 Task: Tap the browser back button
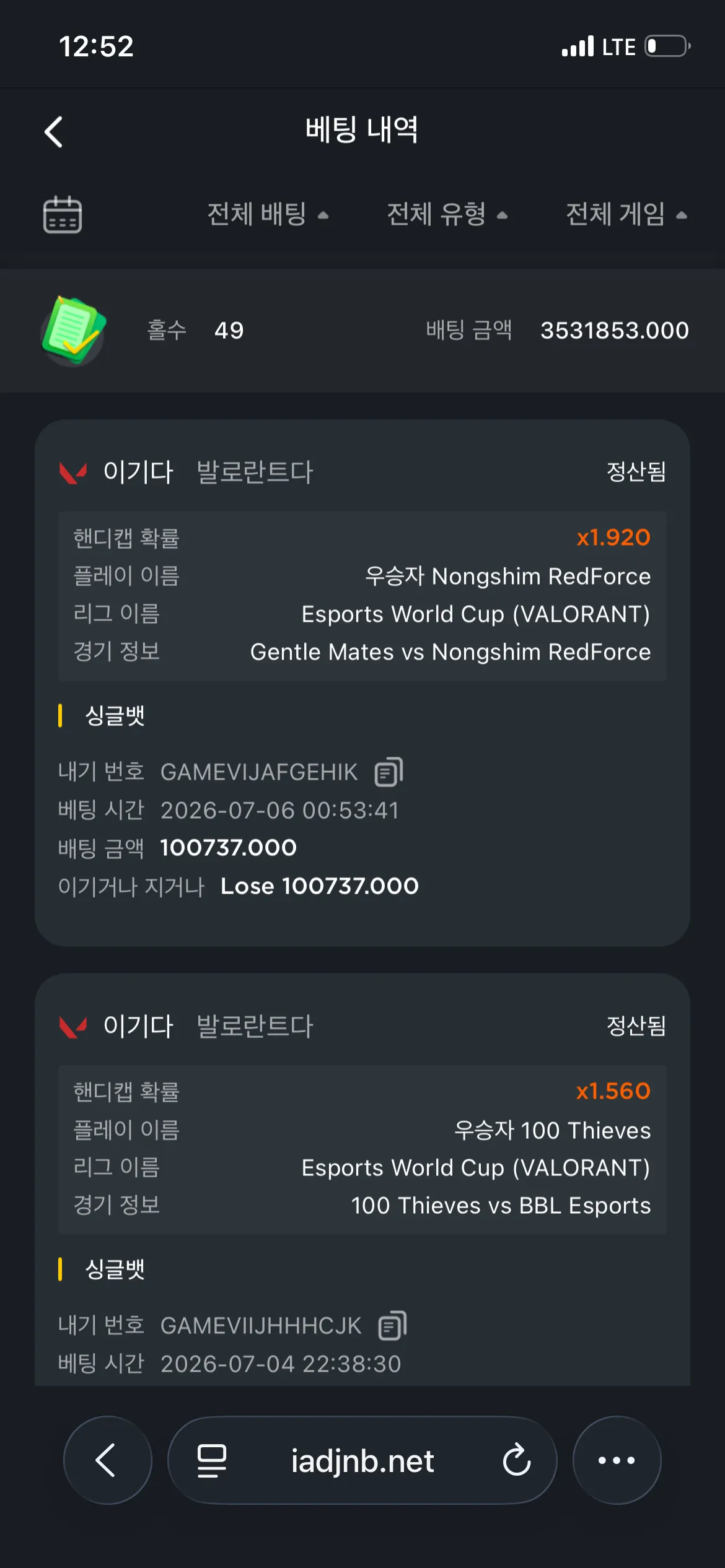tap(107, 1460)
